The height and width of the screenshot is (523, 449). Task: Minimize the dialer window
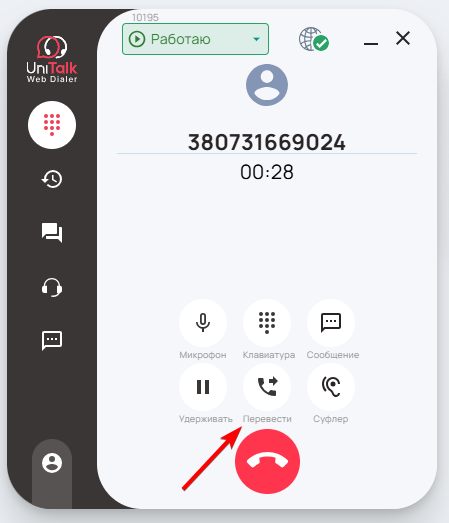[x=371, y=44]
